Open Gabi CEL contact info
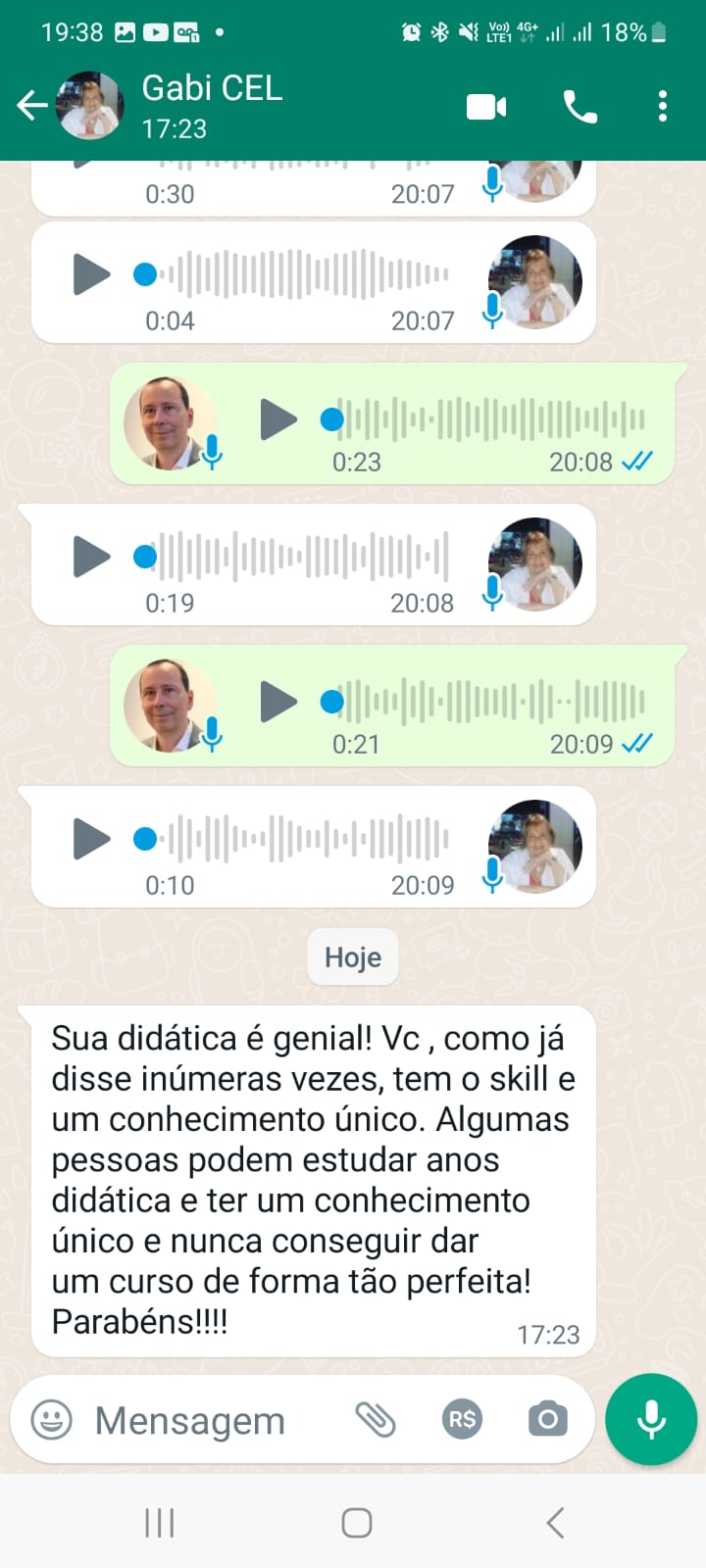706x1568 pixels. click(x=211, y=105)
